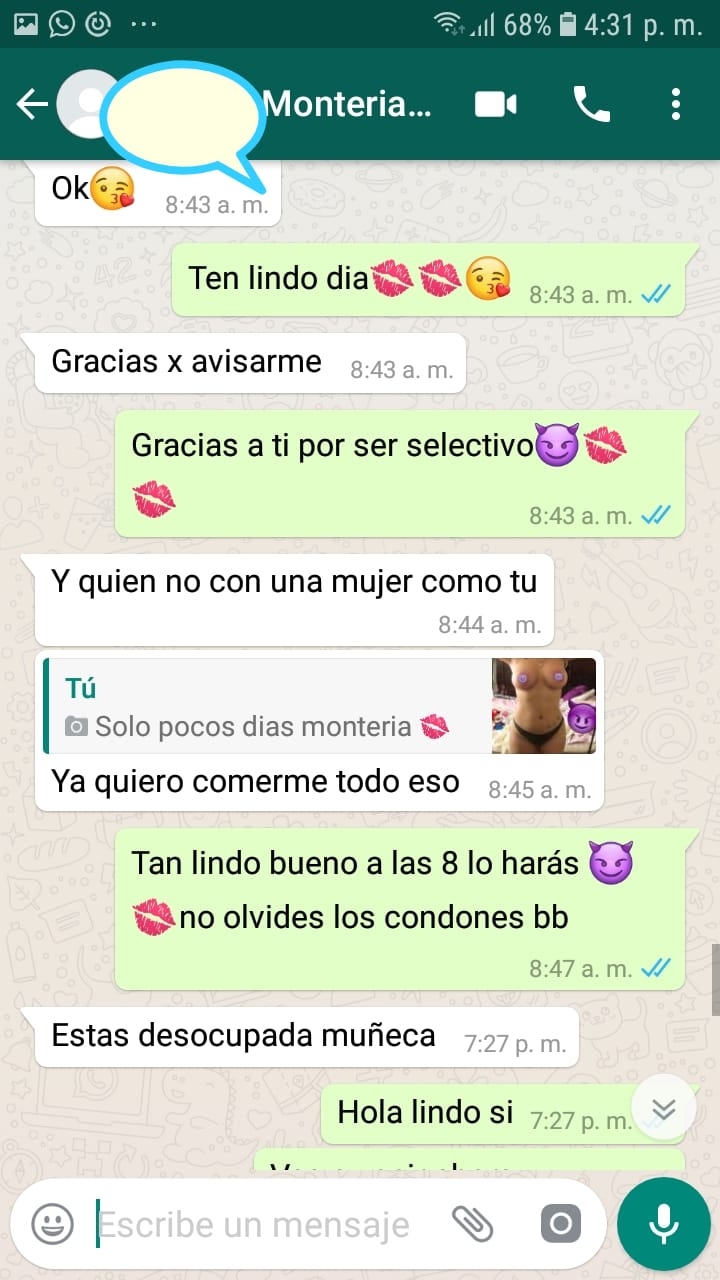Start a video call
Screen dimensions: 720x1280
pyautogui.click(x=495, y=104)
